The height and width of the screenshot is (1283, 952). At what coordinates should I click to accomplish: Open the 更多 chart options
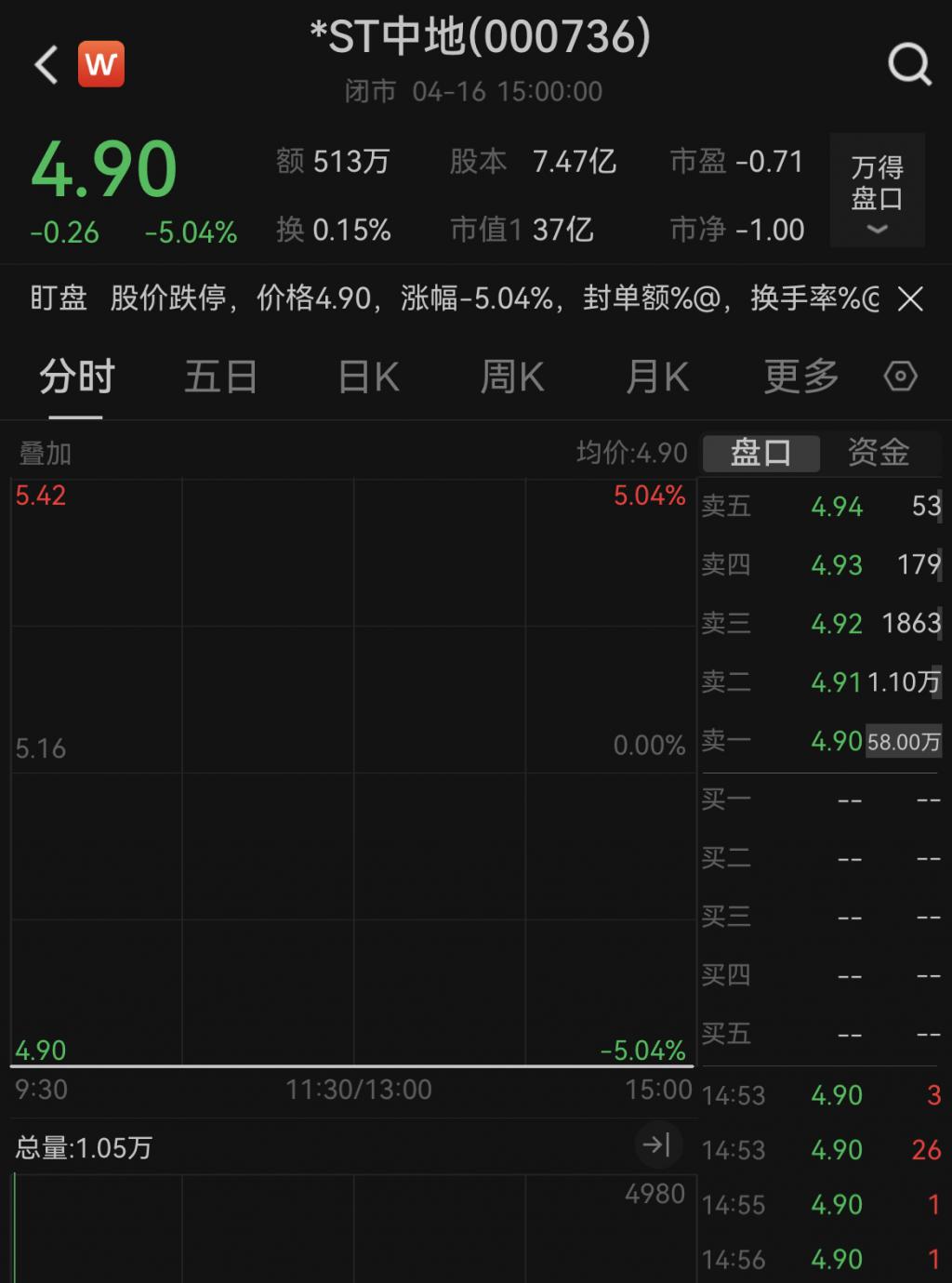(x=801, y=377)
